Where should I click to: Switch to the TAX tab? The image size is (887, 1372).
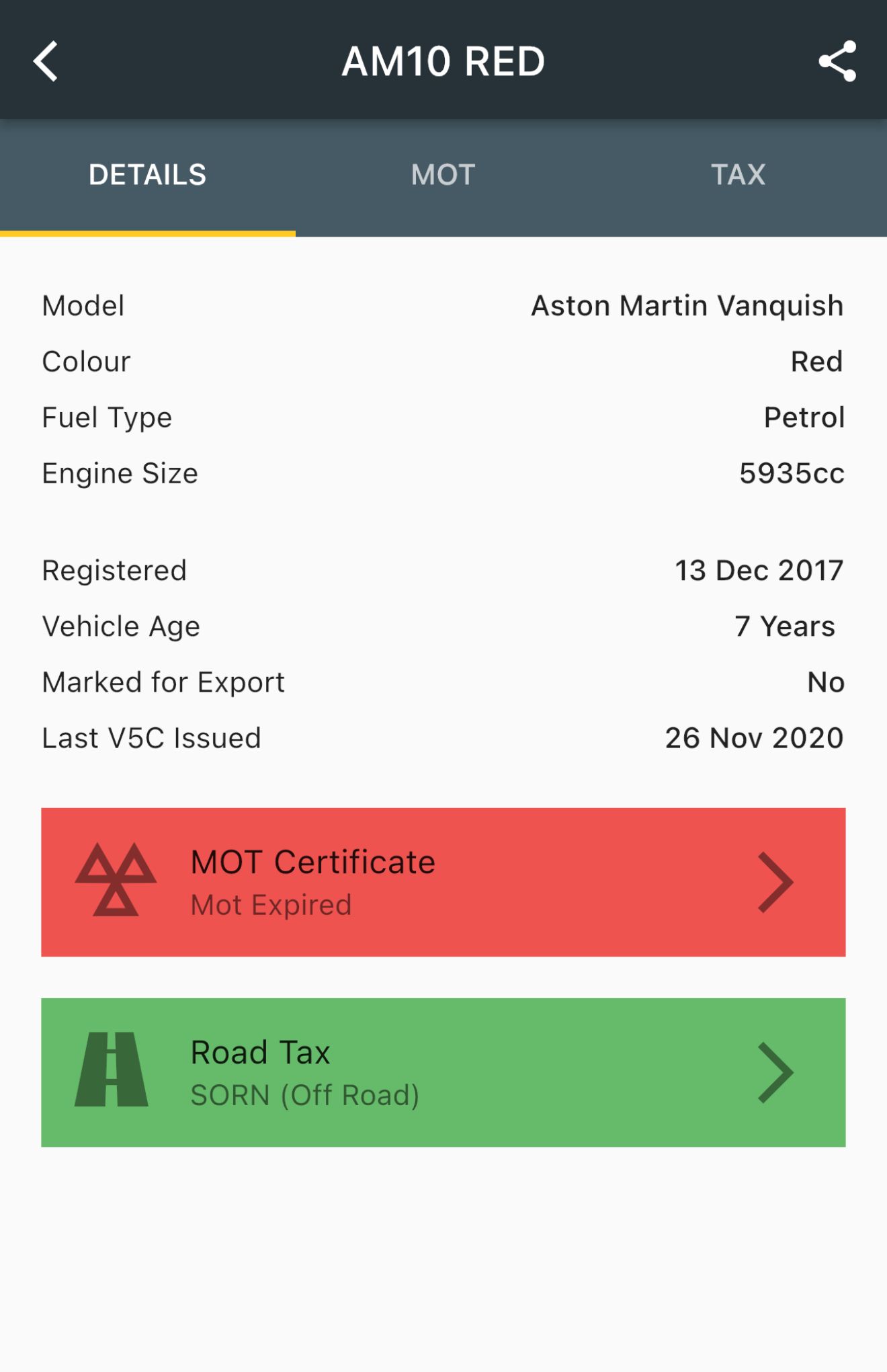[738, 175]
